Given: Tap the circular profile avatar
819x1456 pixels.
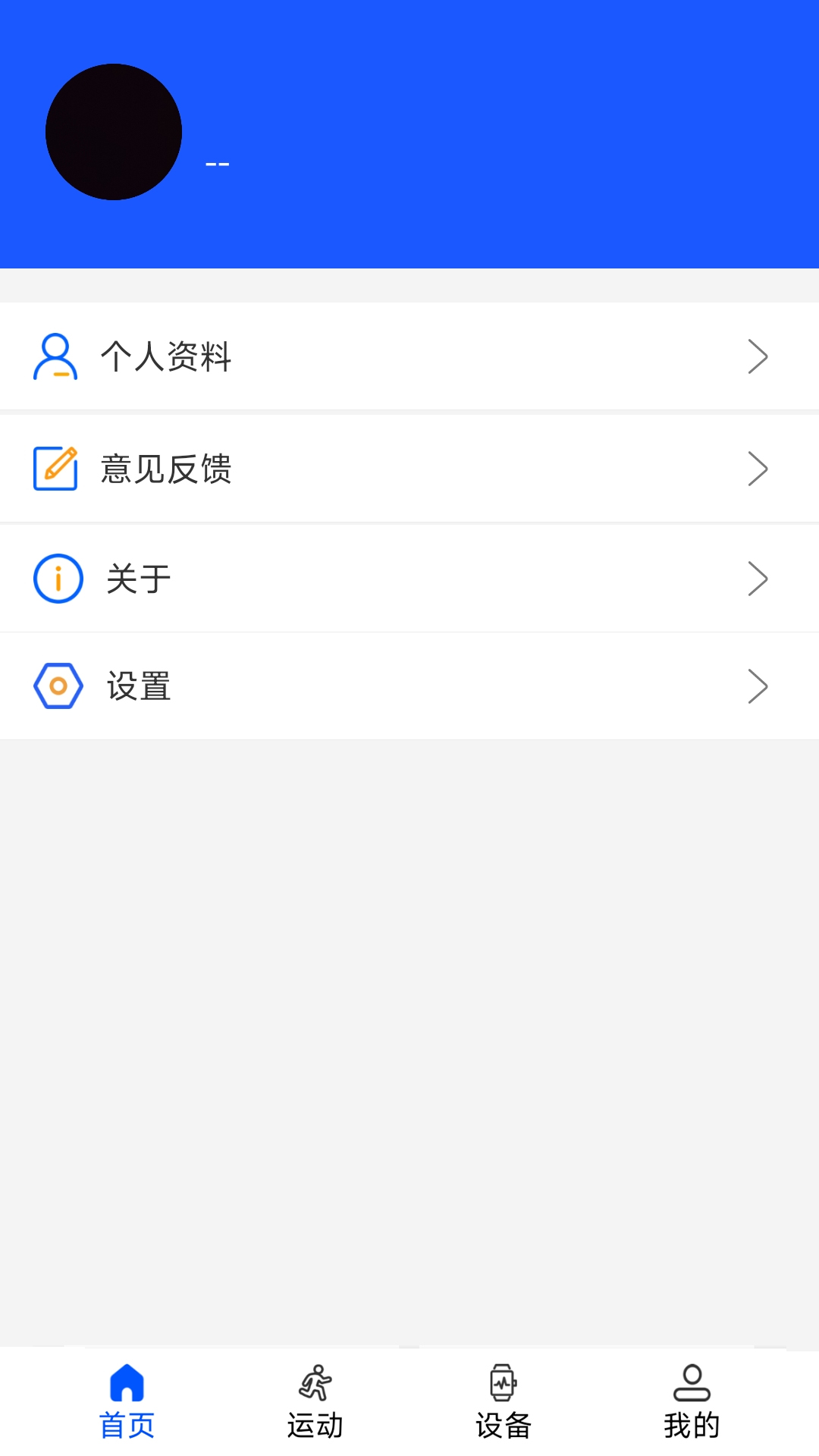Looking at the screenshot, I should coord(114,132).
